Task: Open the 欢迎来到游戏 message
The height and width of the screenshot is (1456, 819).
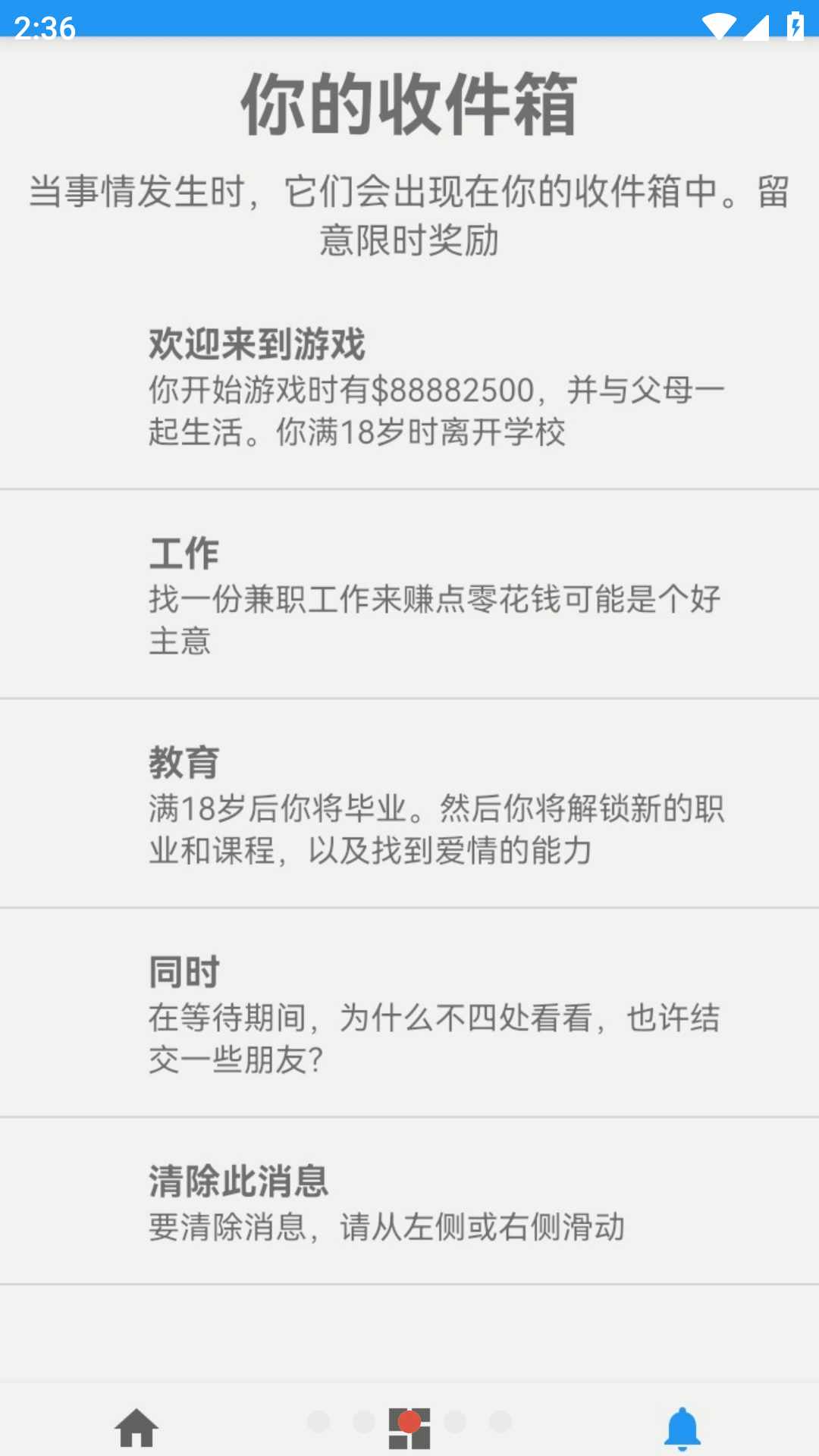Action: pos(409,387)
